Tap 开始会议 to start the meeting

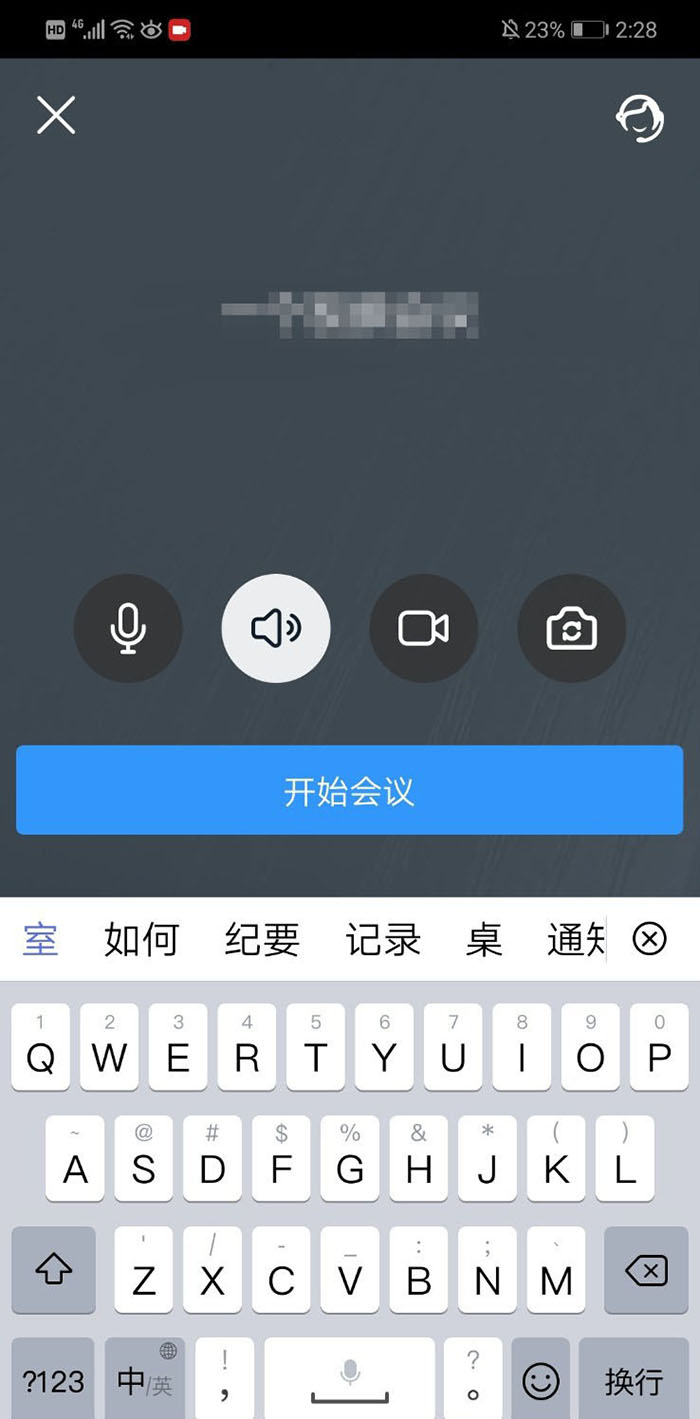click(349, 790)
